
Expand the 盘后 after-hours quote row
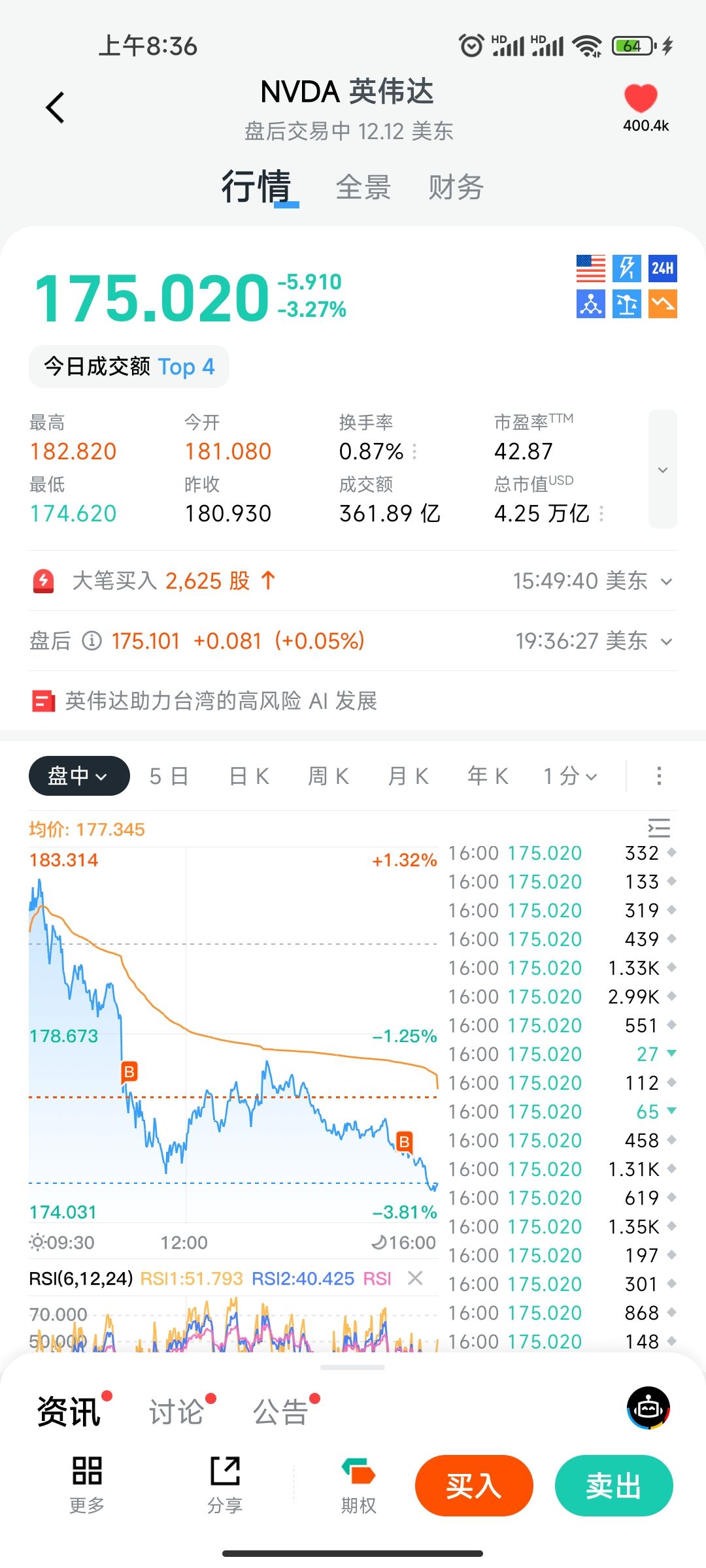pyautogui.click(x=666, y=642)
